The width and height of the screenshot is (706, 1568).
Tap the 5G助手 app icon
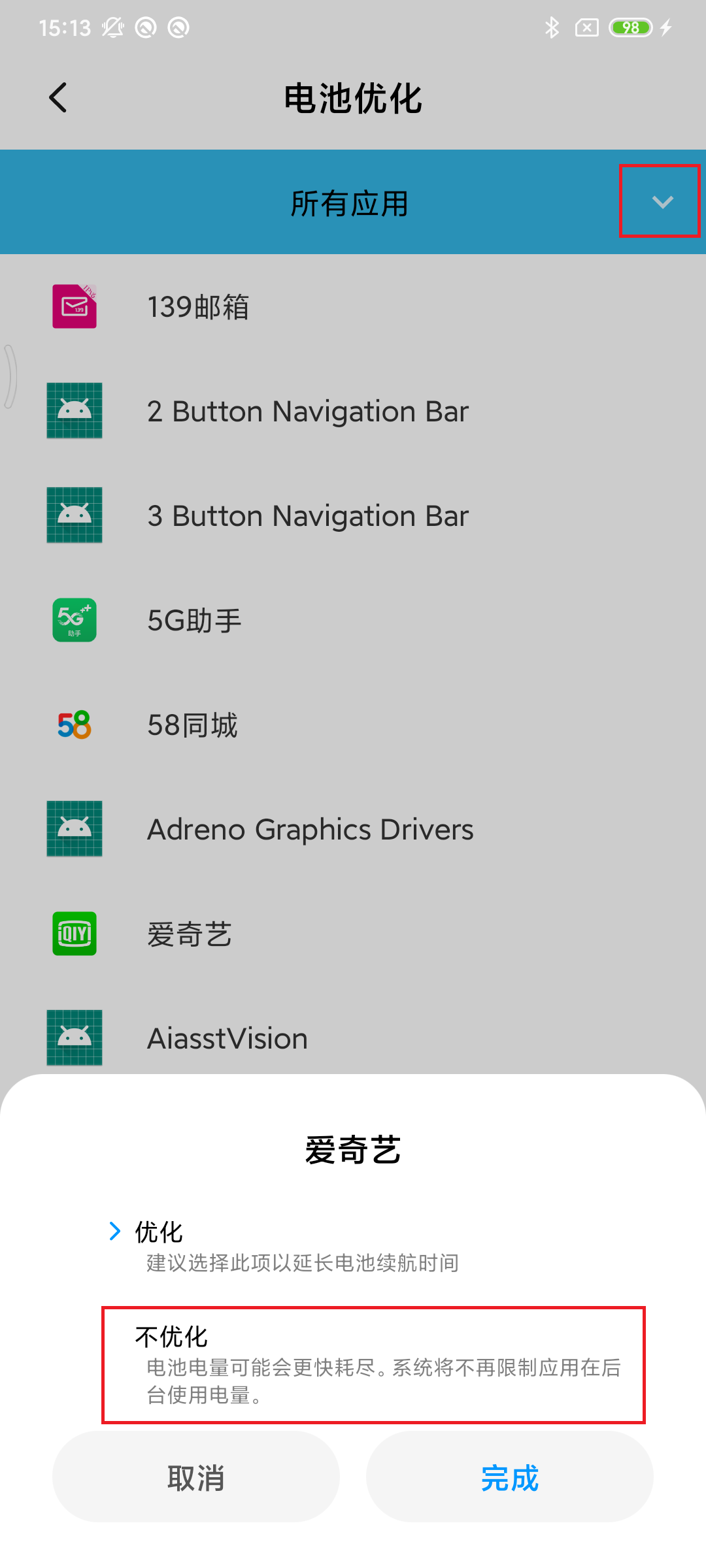pos(74,619)
